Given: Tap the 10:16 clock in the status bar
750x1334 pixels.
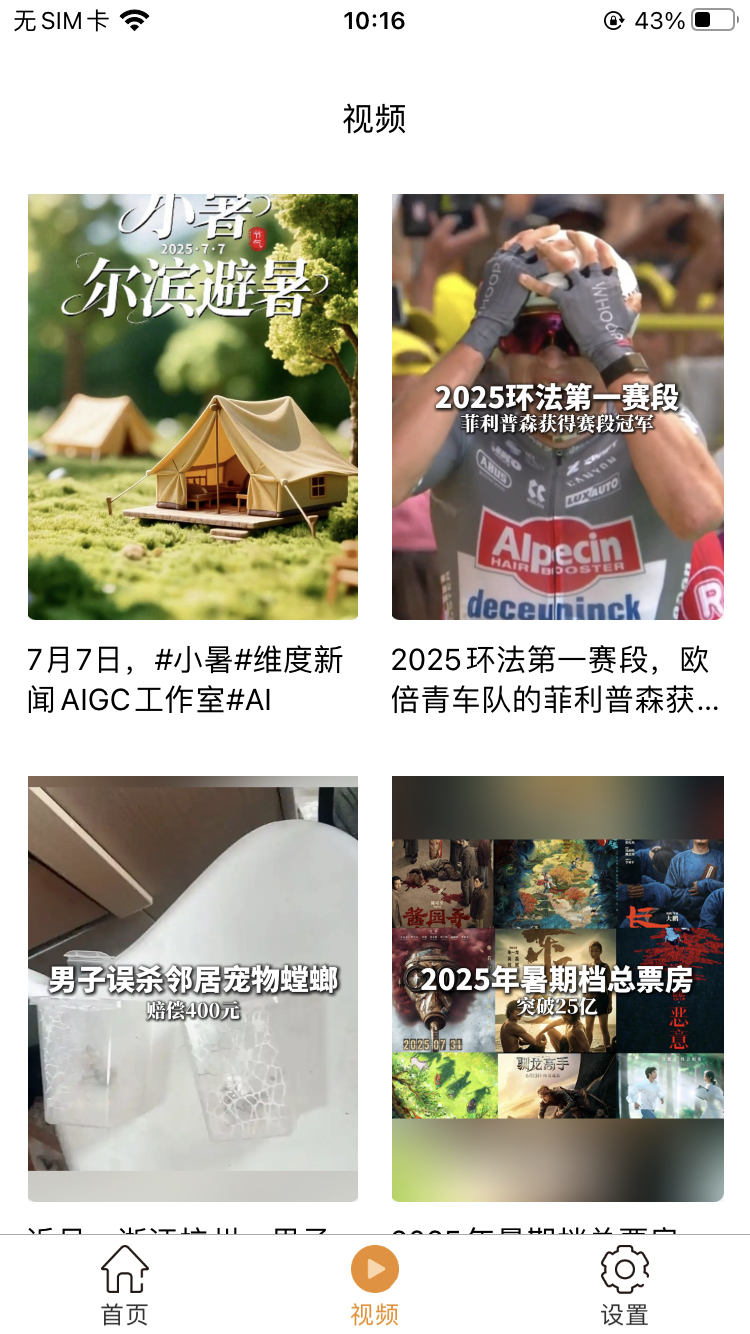Looking at the screenshot, I should coord(375,19).
